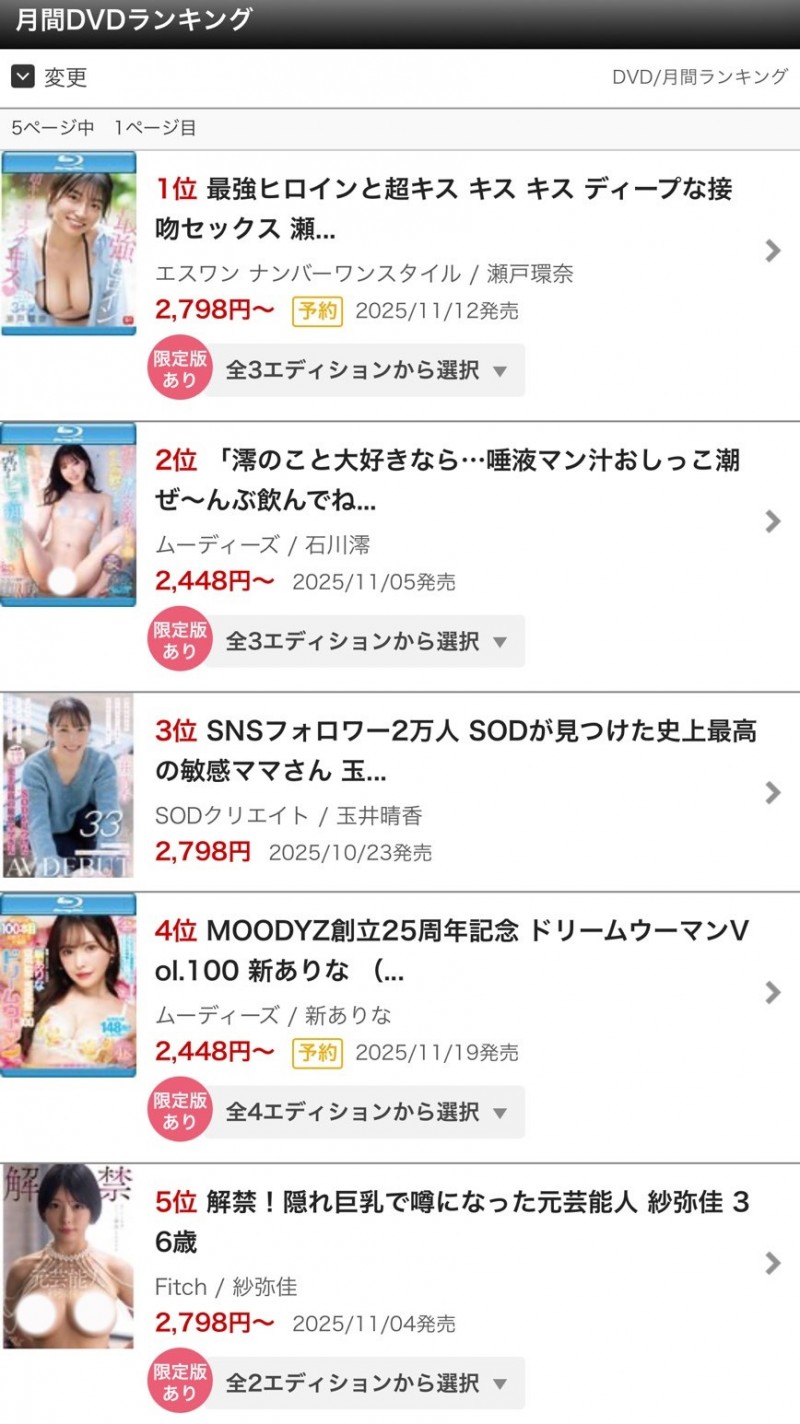Viewport: 800px width, 1424px height.
Task: Tap the detail arrow on the 4位 MOODYZ item
Action: pos(772,993)
